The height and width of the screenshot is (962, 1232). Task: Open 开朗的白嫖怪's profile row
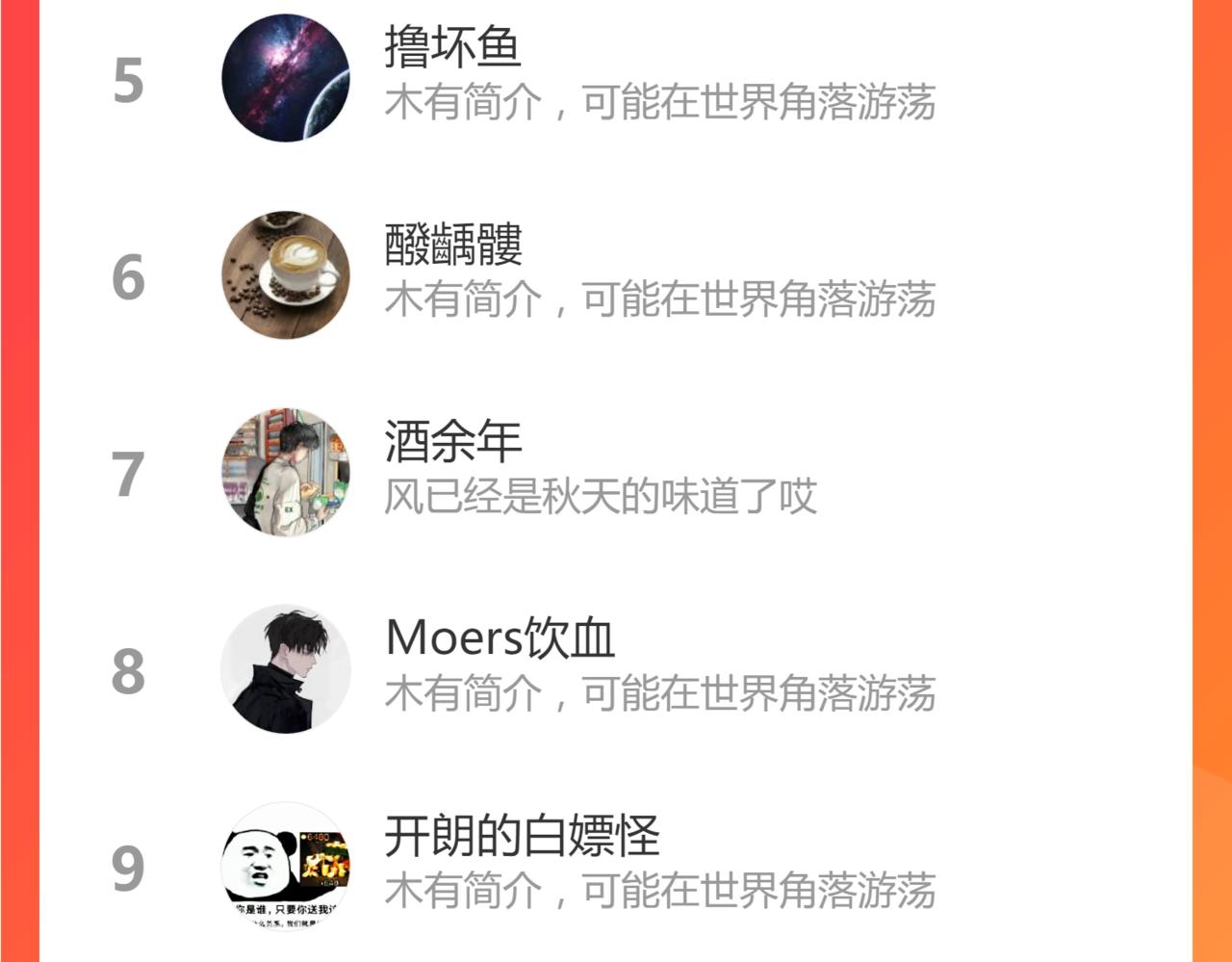[x=616, y=866]
